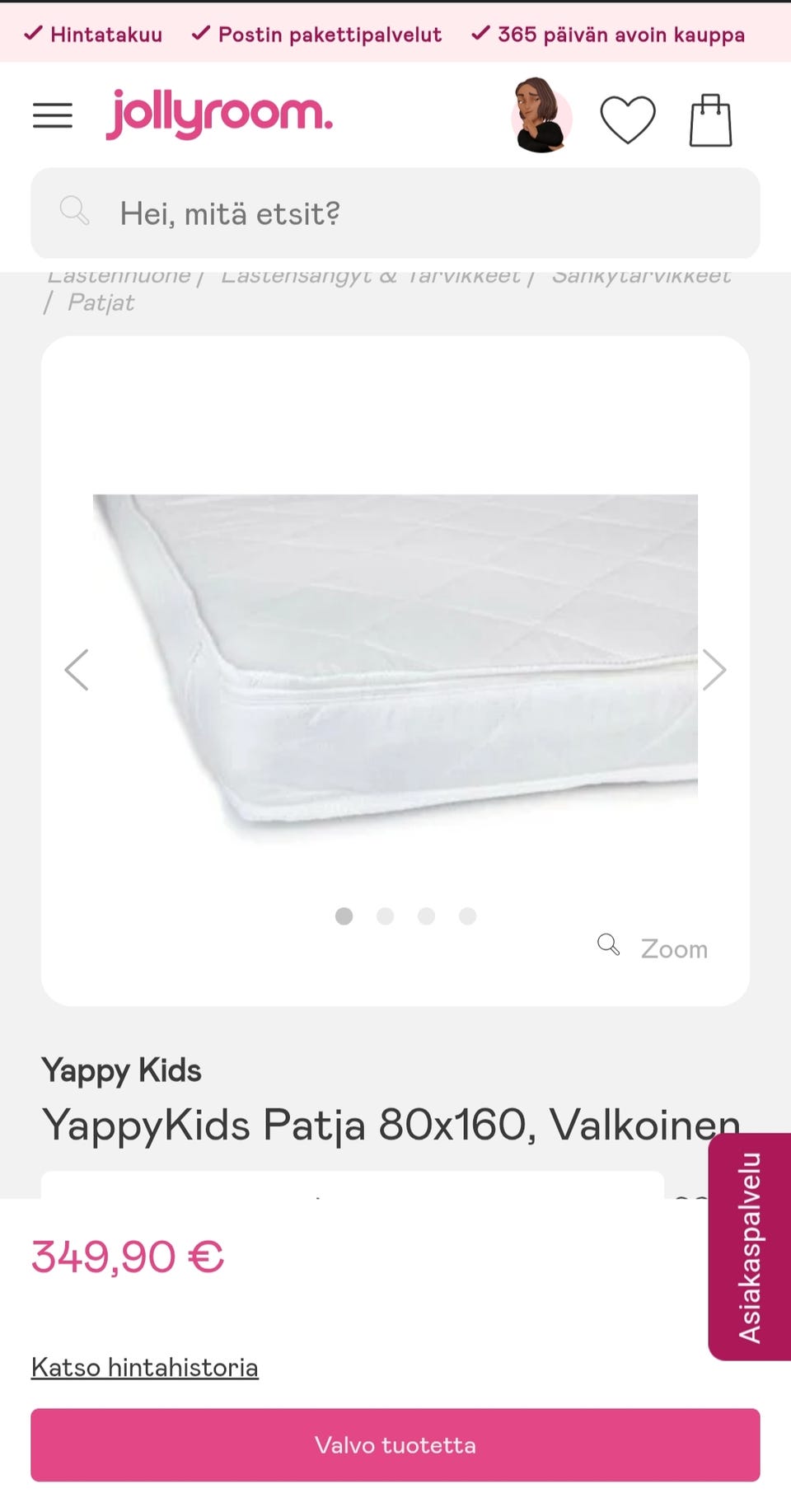Viewport: 791px width, 1512px height.
Task: Open the wishlist heart icon
Action: (x=627, y=119)
